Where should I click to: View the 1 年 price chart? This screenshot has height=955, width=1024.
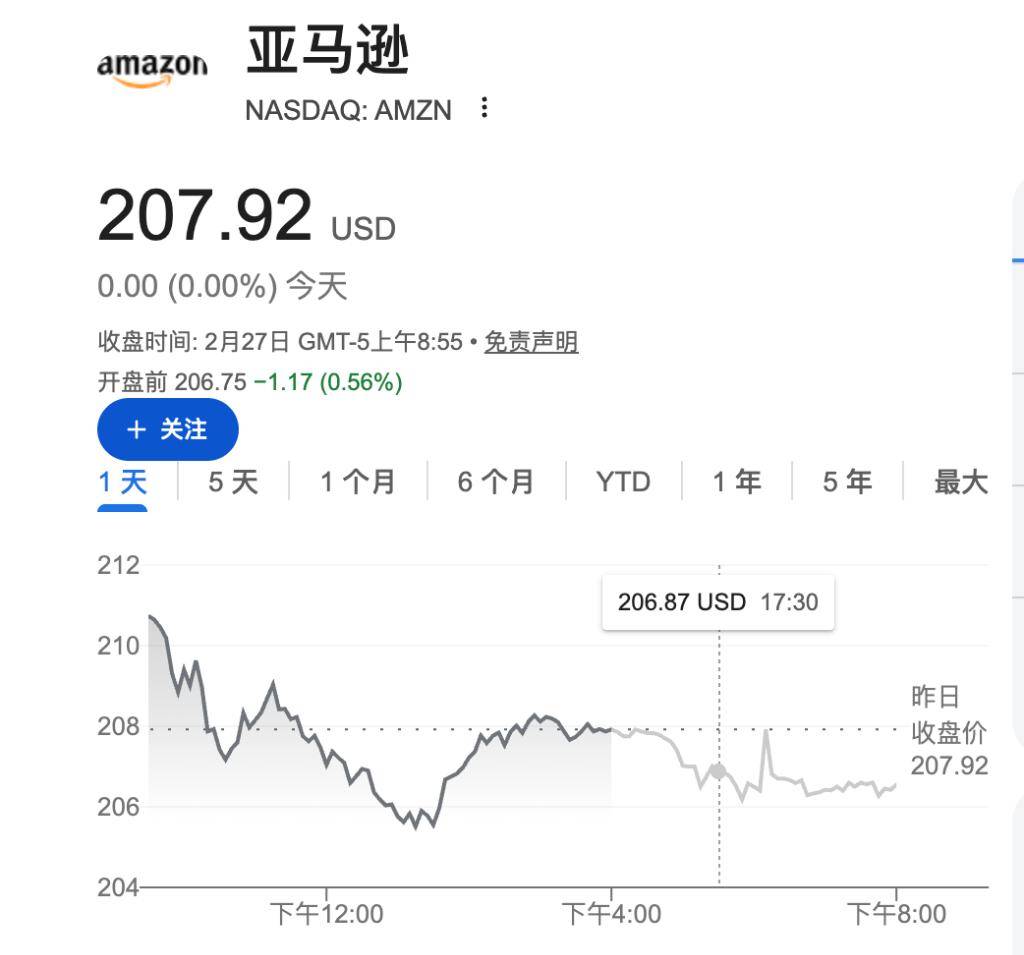coord(737,482)
